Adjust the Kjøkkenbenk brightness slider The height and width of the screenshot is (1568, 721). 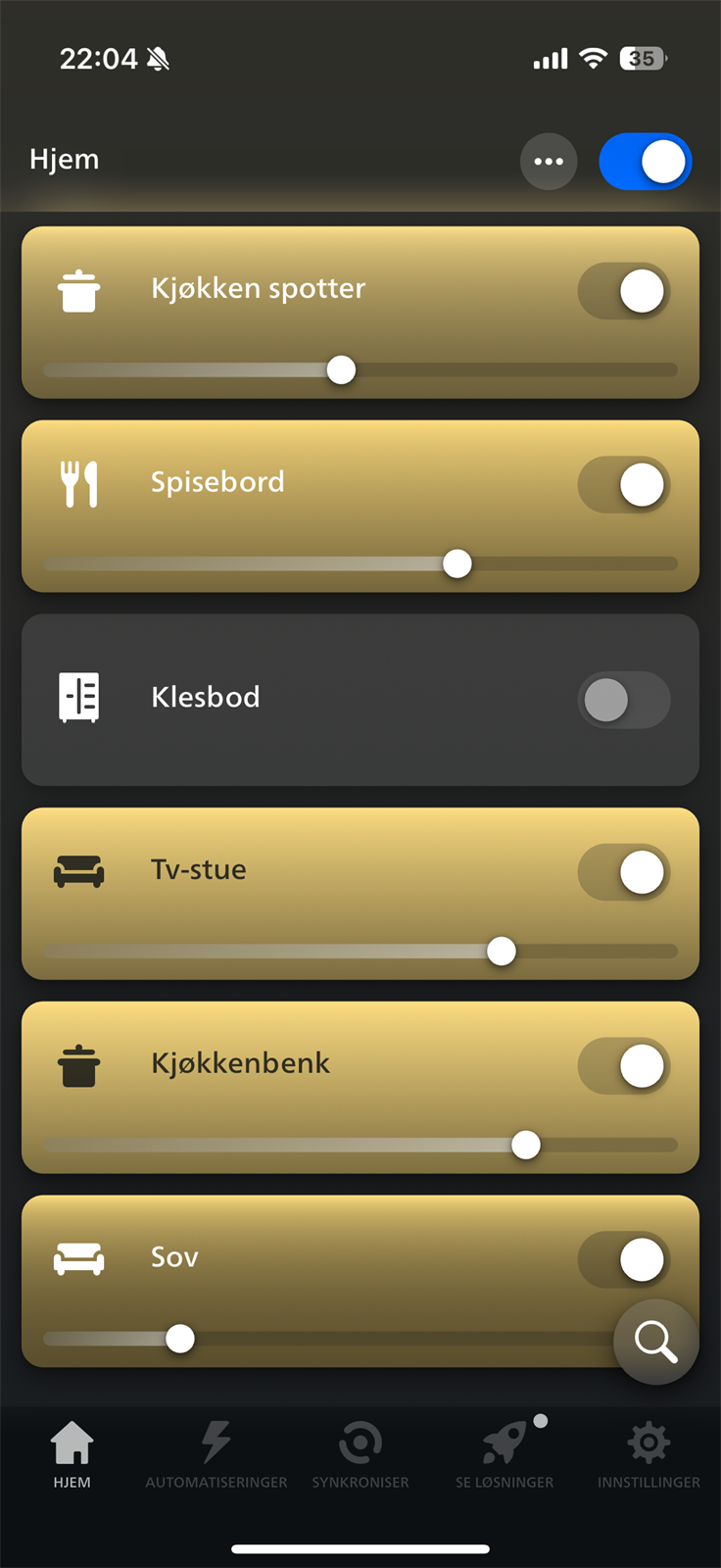pyautogui.click(x=525, y=1145)
